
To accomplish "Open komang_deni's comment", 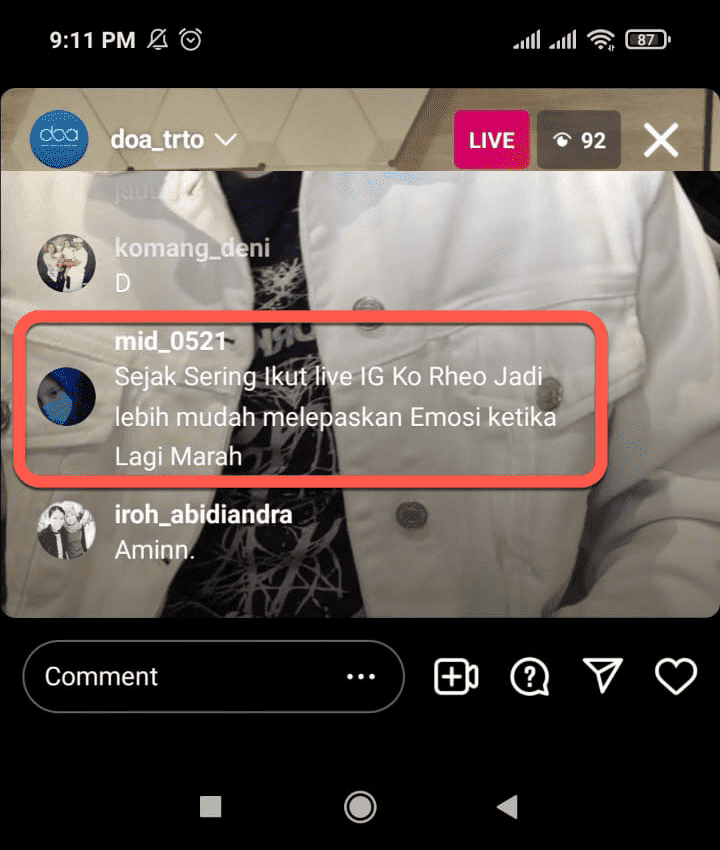I will [x=190, y=266].
